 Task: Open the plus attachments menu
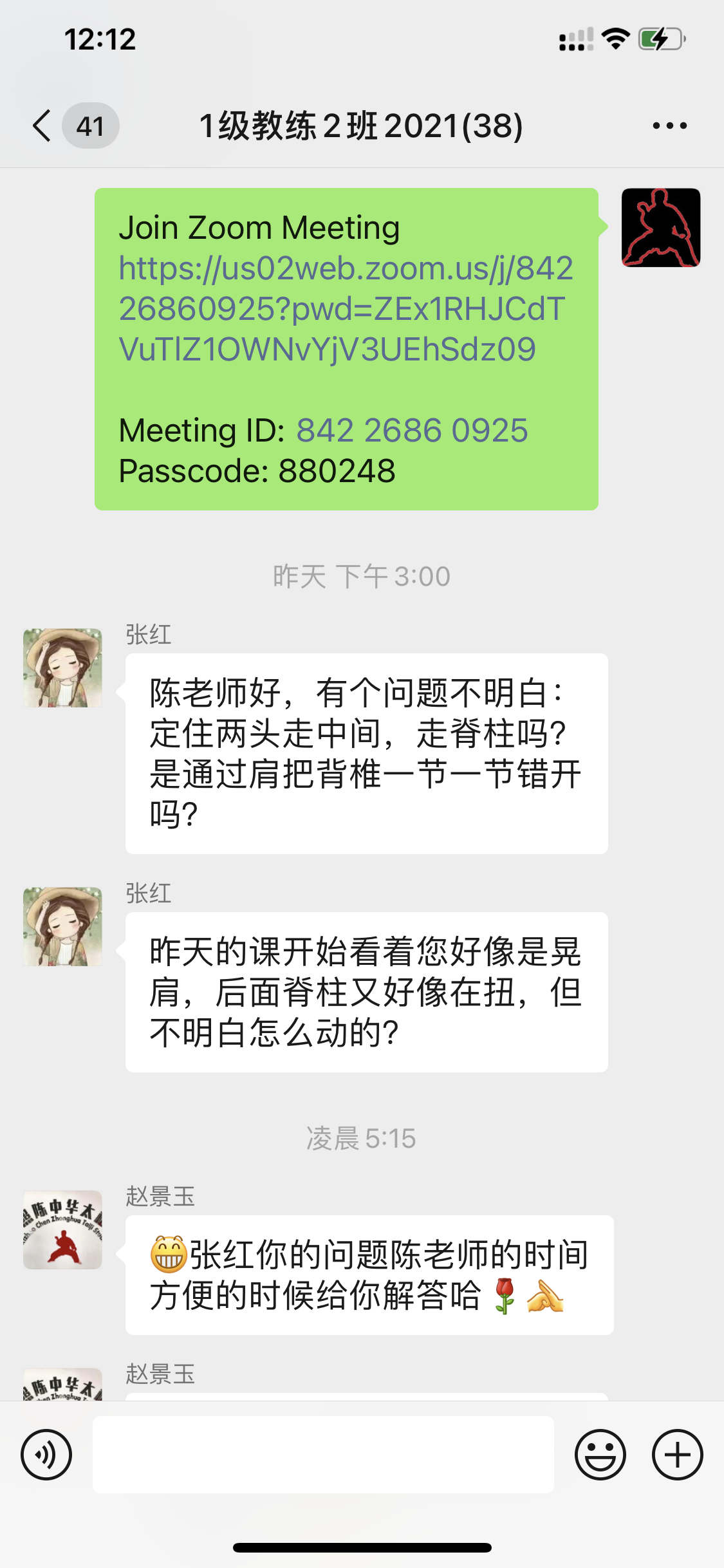[677, 1455]
